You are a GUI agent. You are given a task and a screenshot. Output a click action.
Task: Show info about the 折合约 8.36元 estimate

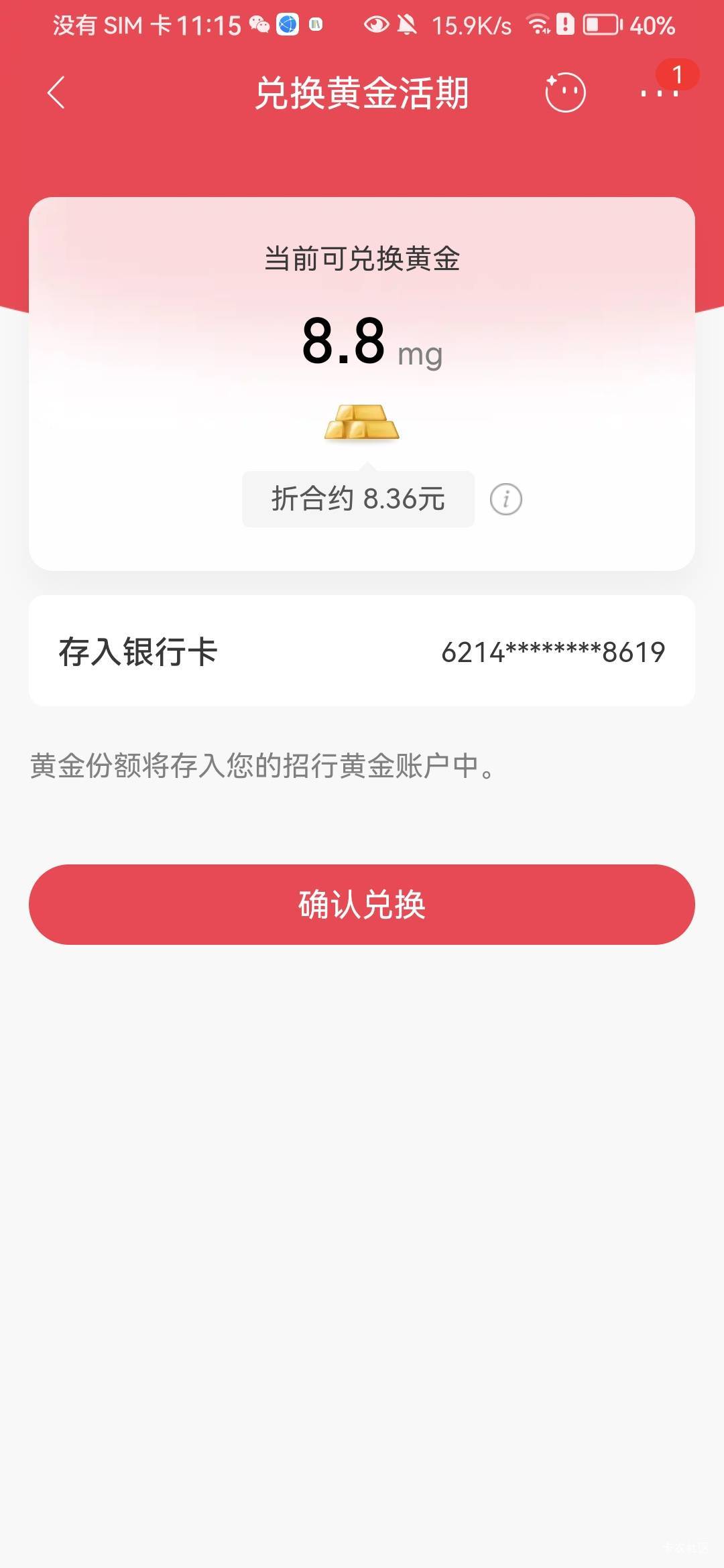pos(506,500)
